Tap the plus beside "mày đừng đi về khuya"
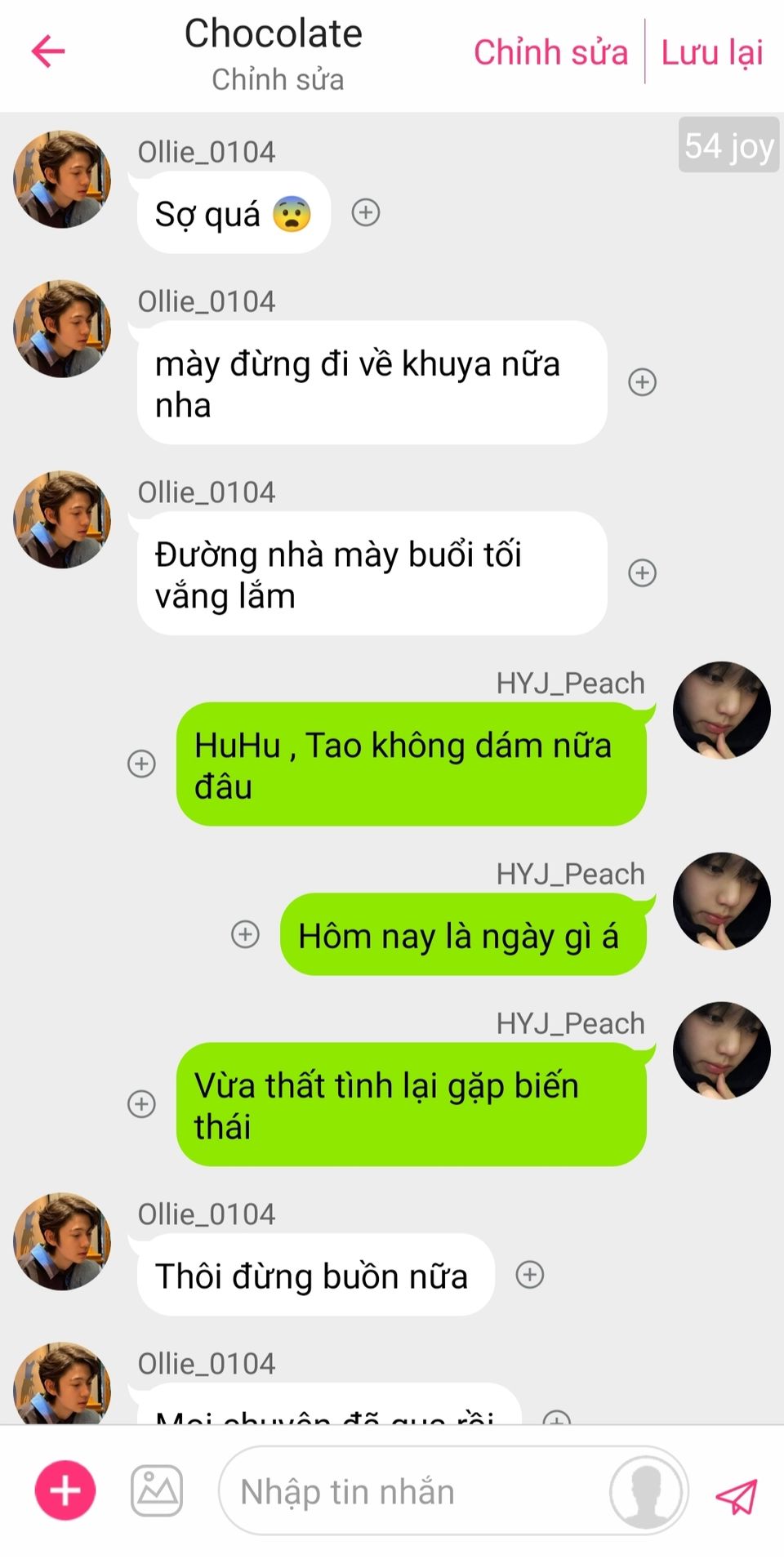The height and width of the screenshot is (1568, 784). (x=643, y=382)
